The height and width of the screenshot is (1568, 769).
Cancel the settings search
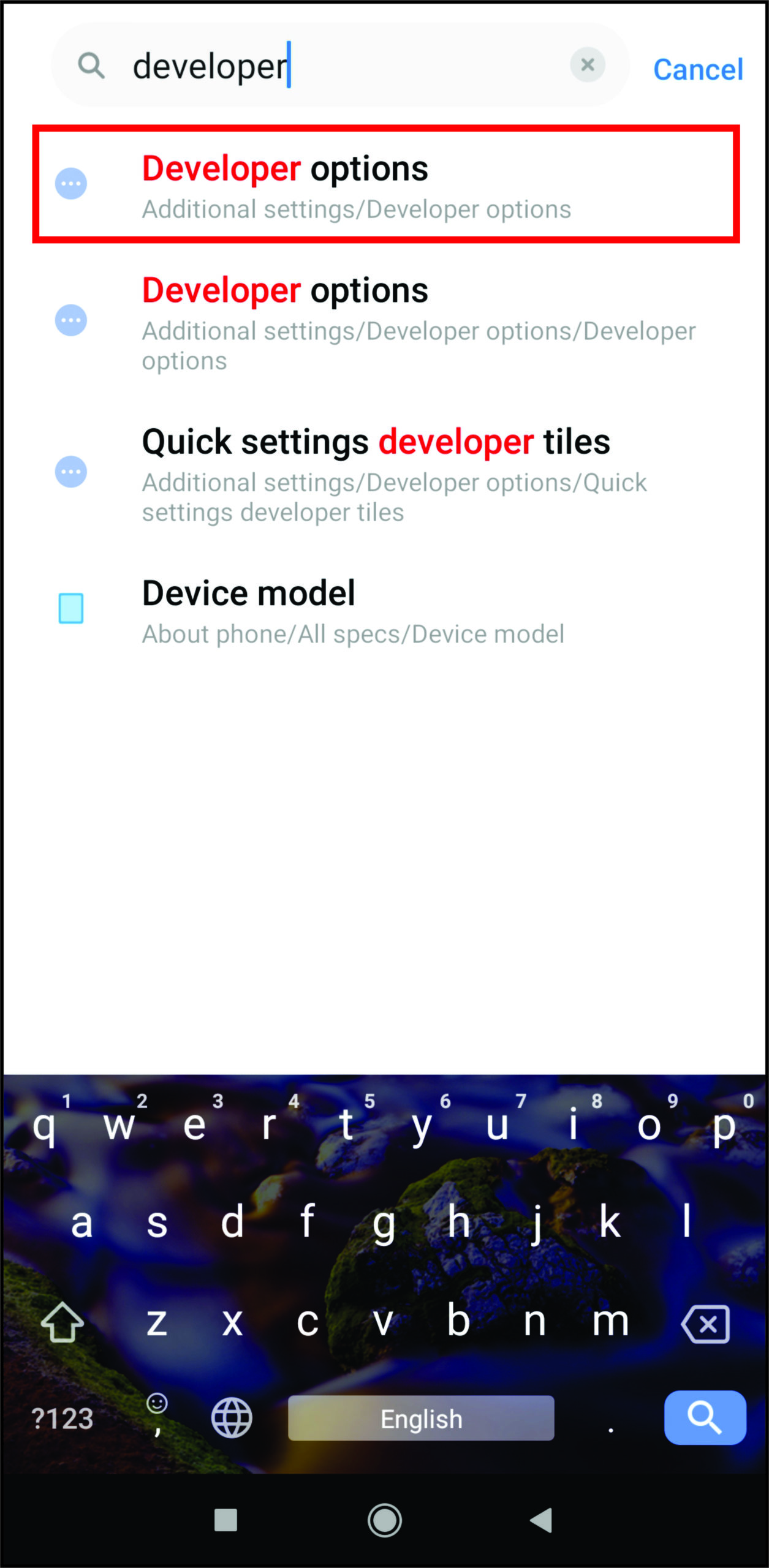point(698,69)
